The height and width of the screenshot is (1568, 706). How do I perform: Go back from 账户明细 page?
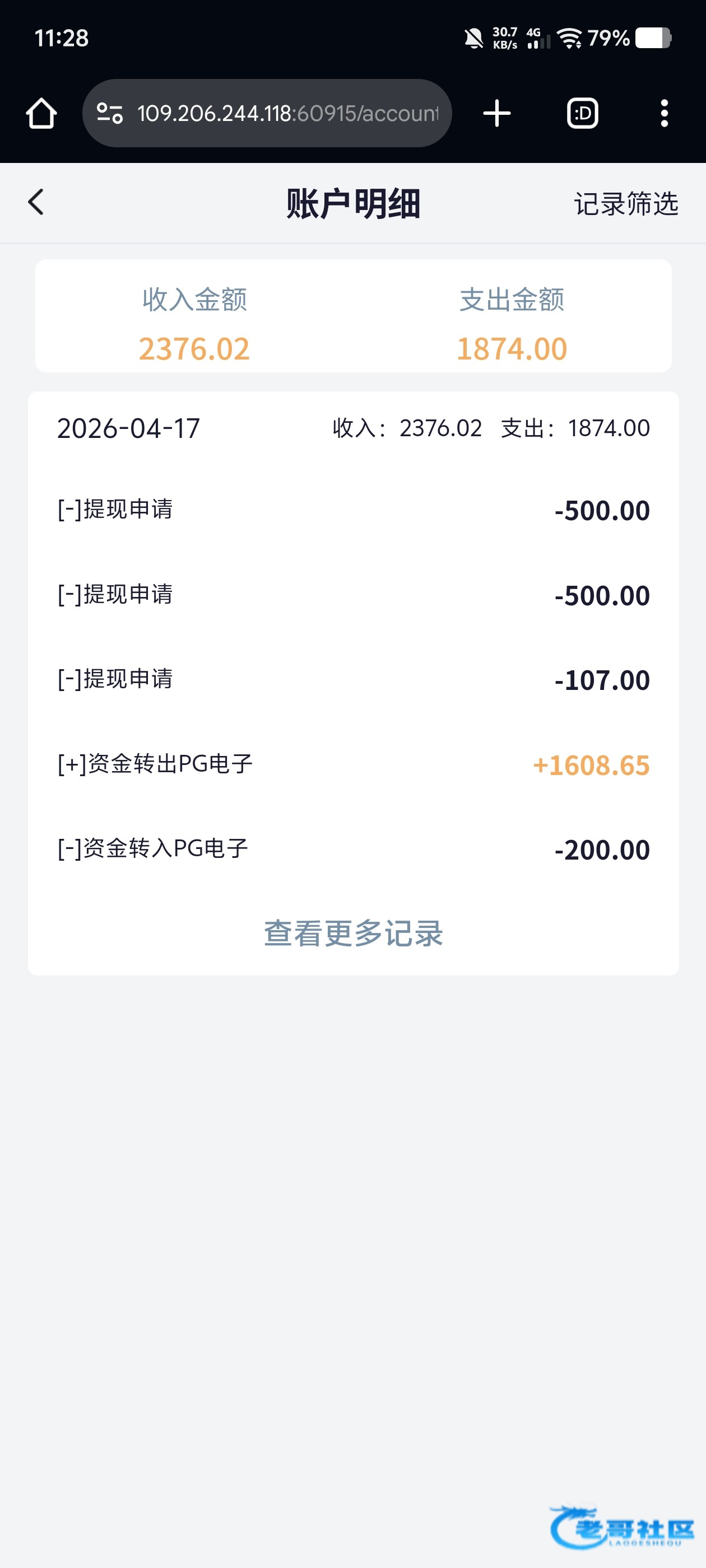[36, 202]
